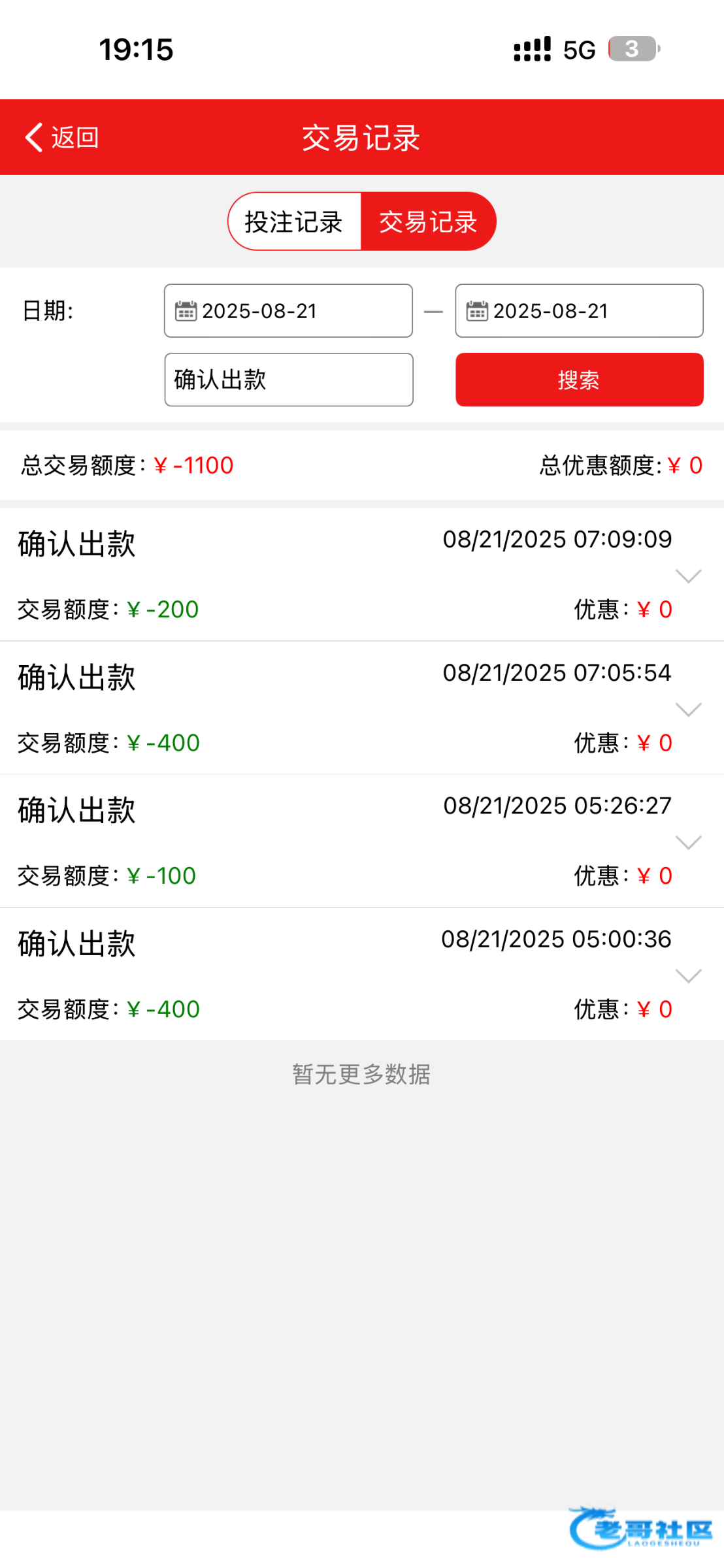
Task: Open the 确认出款 transaction type dropdown
Action: (x=288, y=380)
